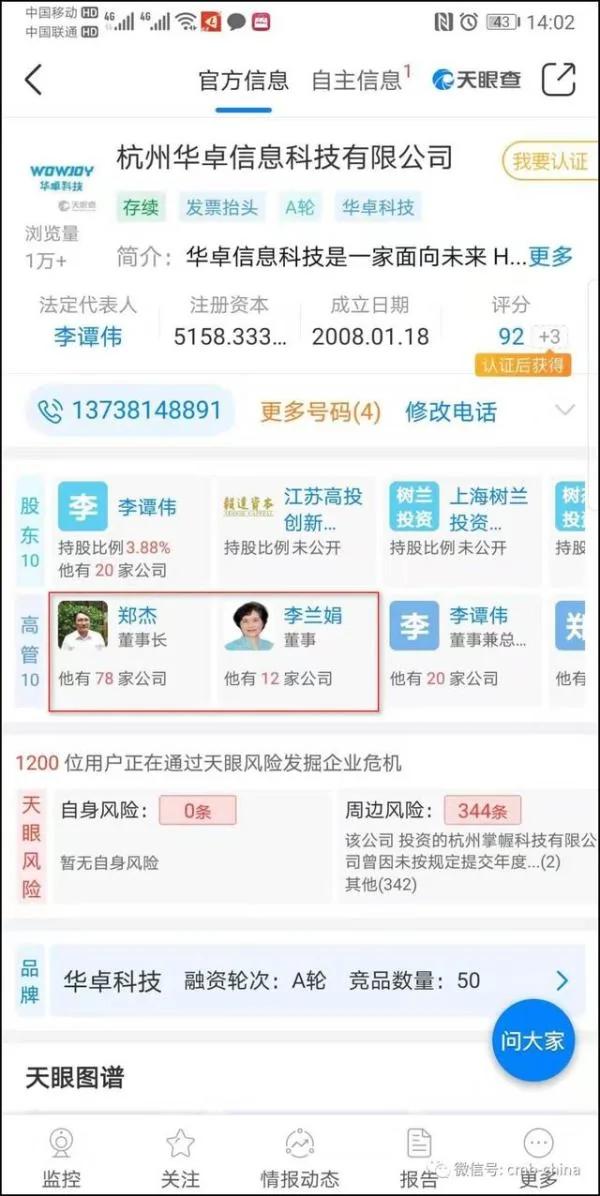600x1196 pixels.
Task: Share the company page via share icon
Action: point(559,79)
